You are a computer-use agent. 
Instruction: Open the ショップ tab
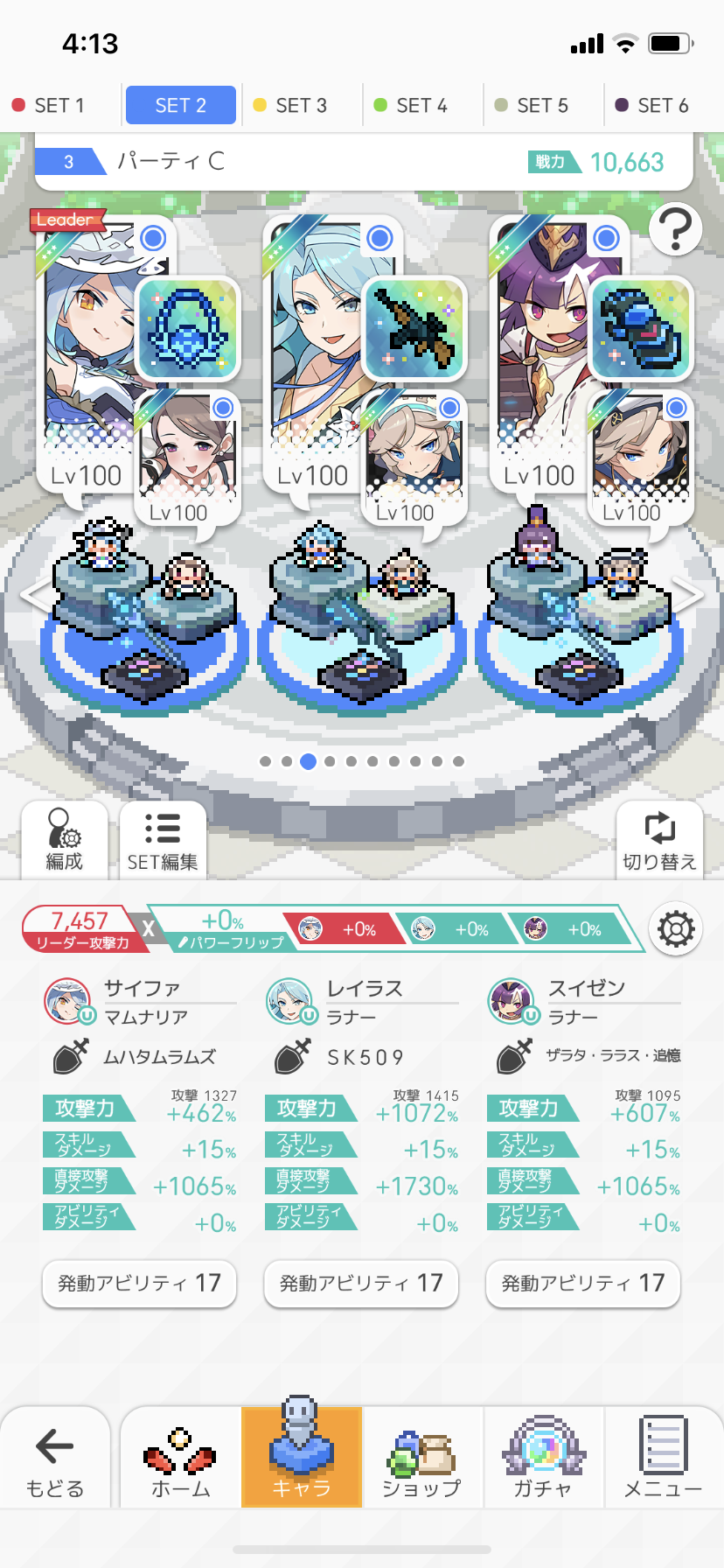pyautogui.click(x=421, y=1458)
